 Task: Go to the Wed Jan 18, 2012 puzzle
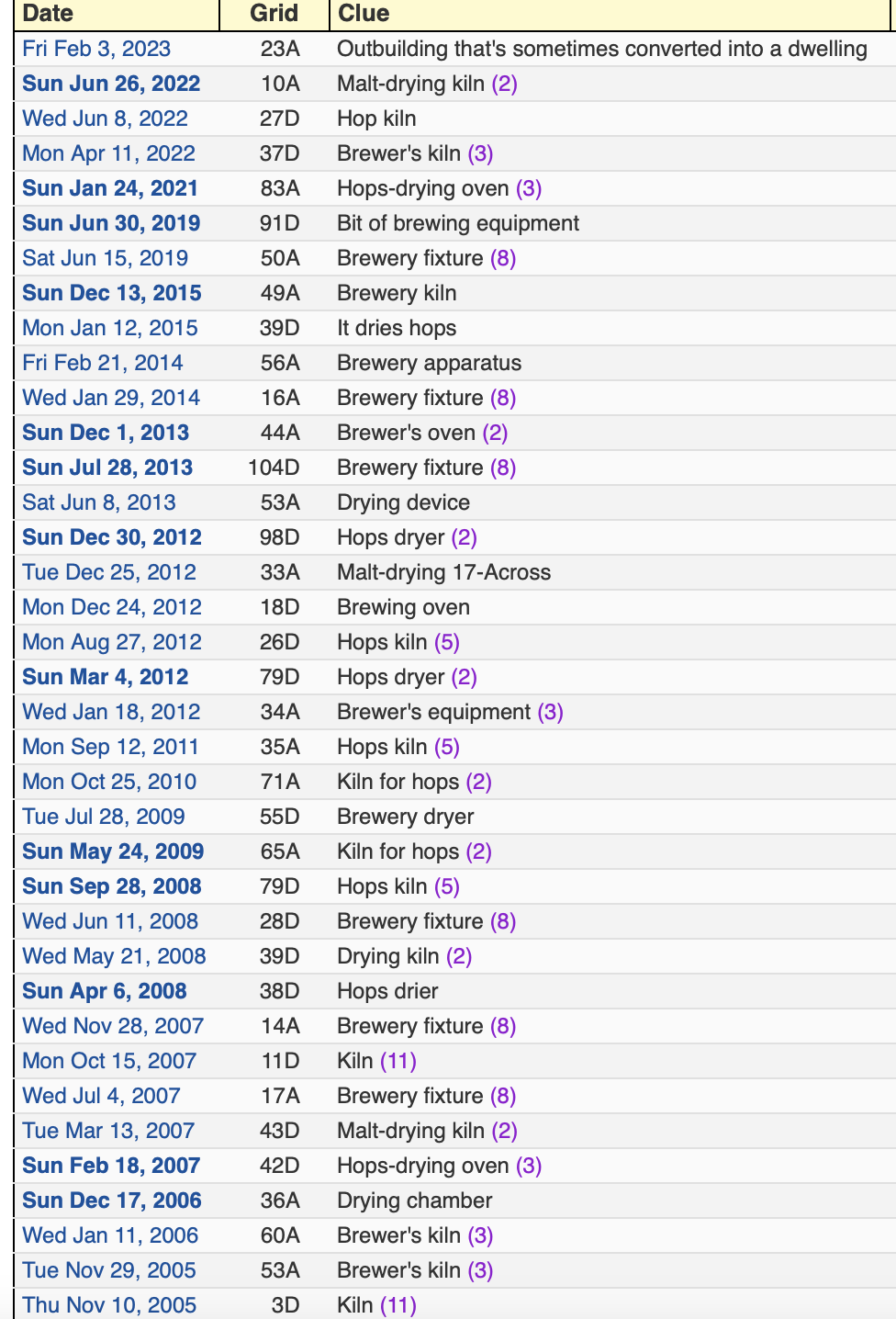point(111,712)
